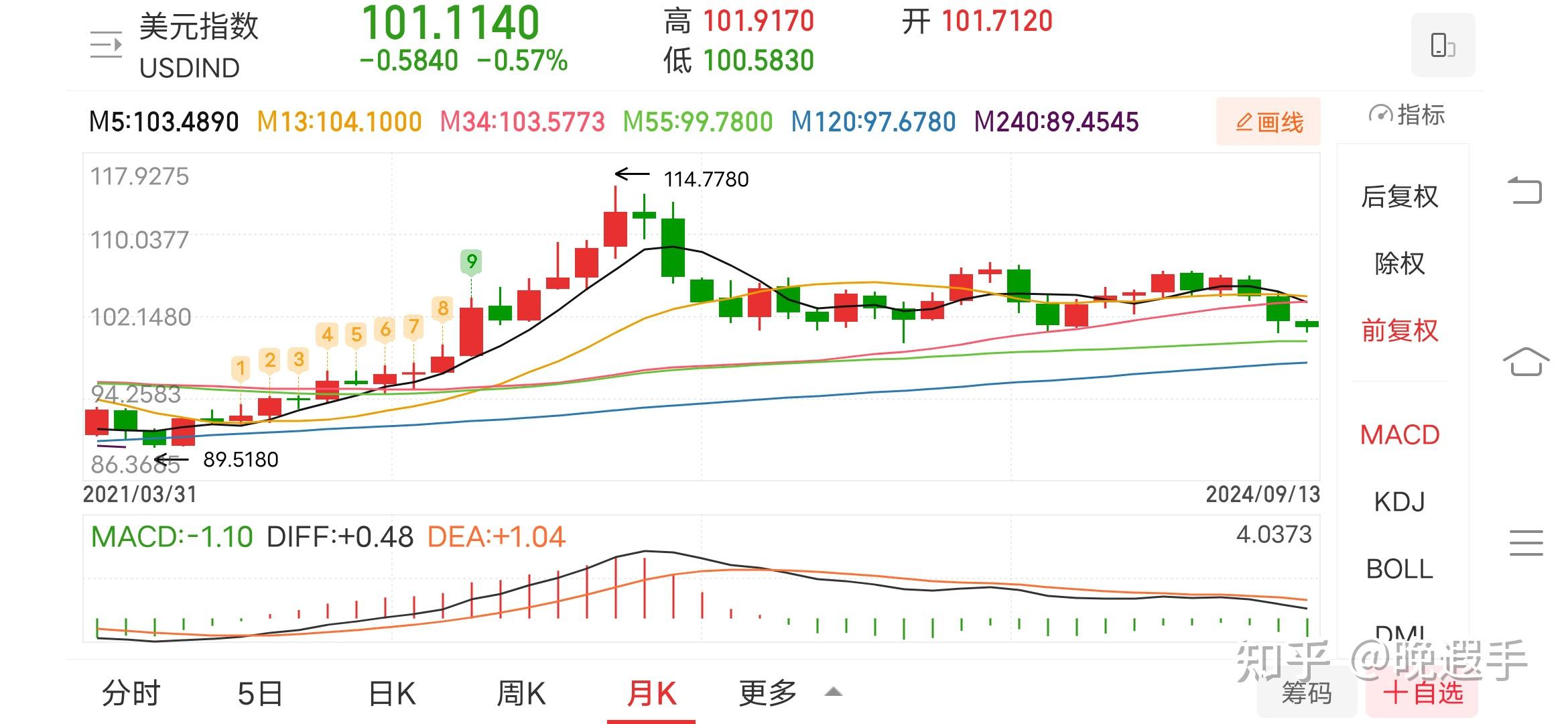Choose the BOLL indicator
The height and width of the screenshot is (724, 1568).
click(x=1399, y=569)
